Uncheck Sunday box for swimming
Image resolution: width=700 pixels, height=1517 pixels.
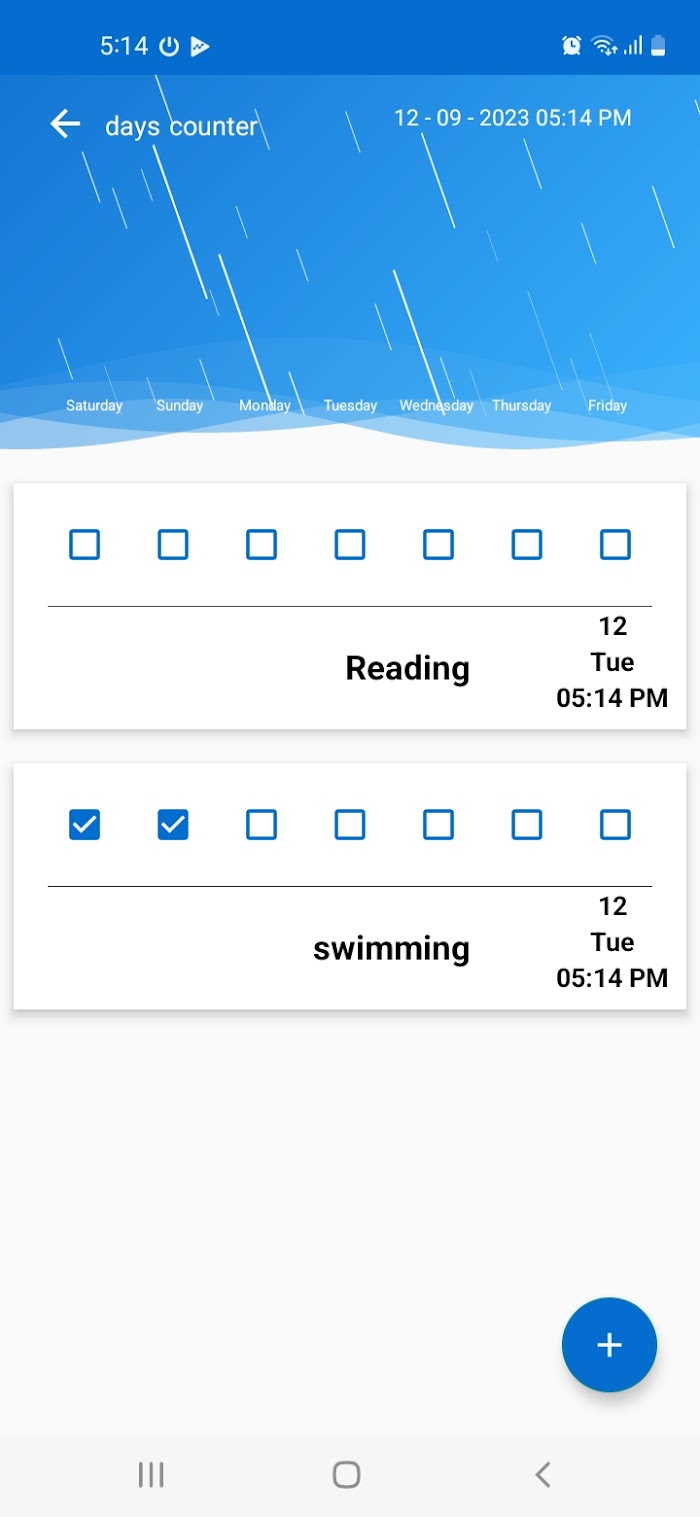click(173, 825)
